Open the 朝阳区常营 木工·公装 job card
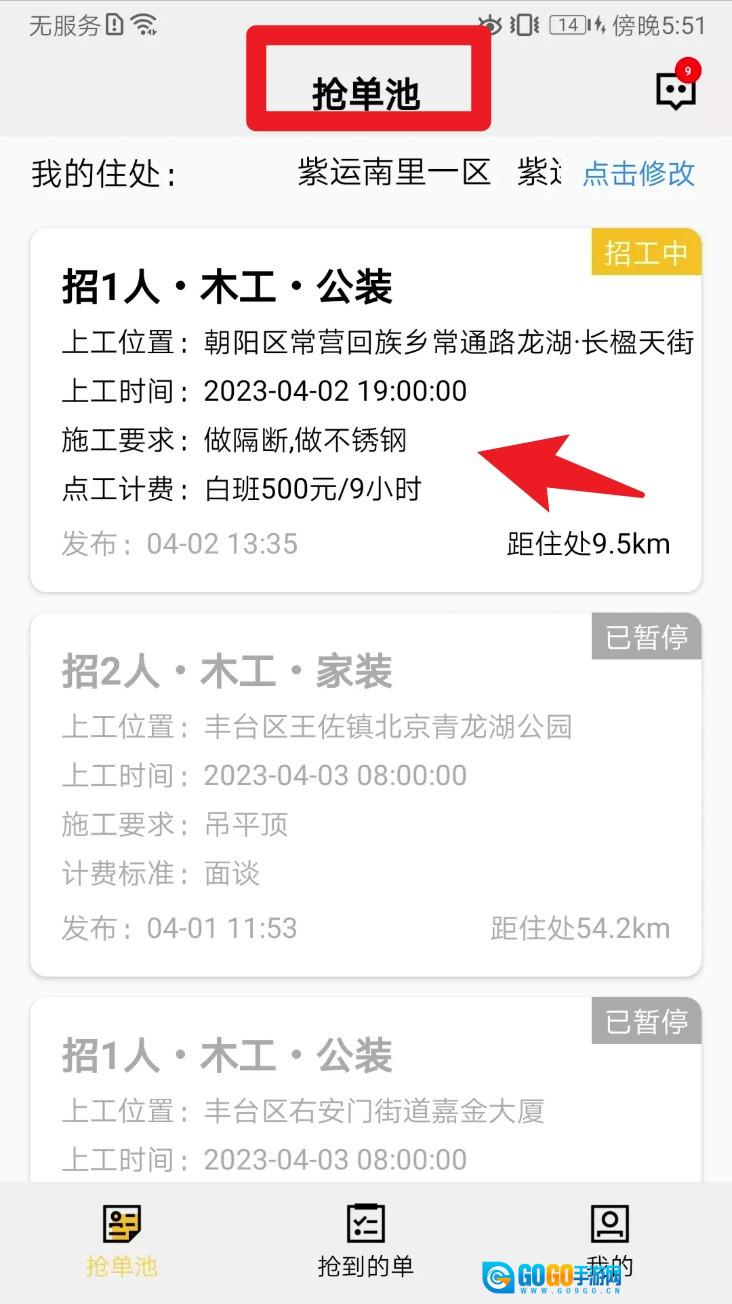732x1304 pixels. [x=365, y=410]
